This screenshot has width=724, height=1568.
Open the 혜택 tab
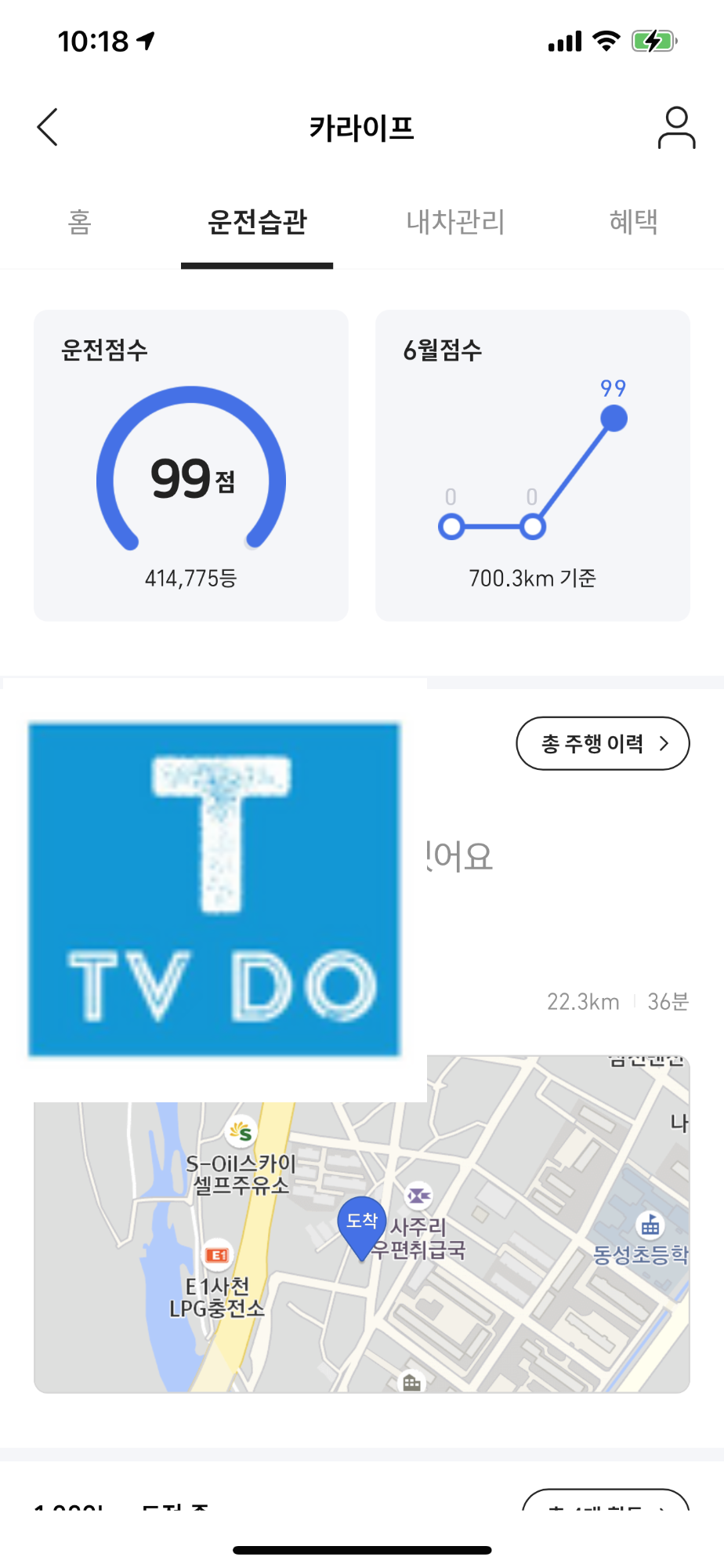pos(633,222)
